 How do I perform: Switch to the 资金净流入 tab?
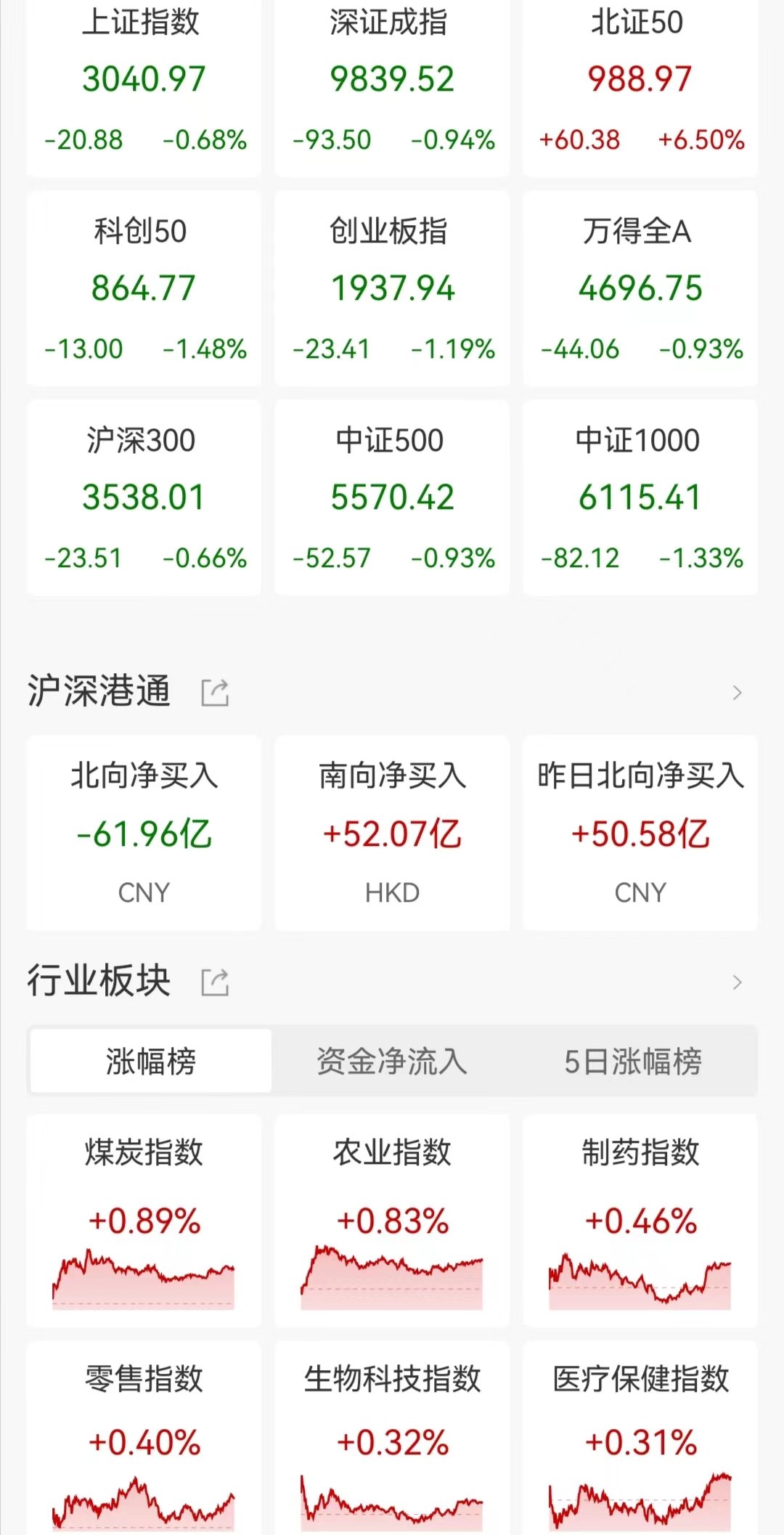(x=392, y=1061)
